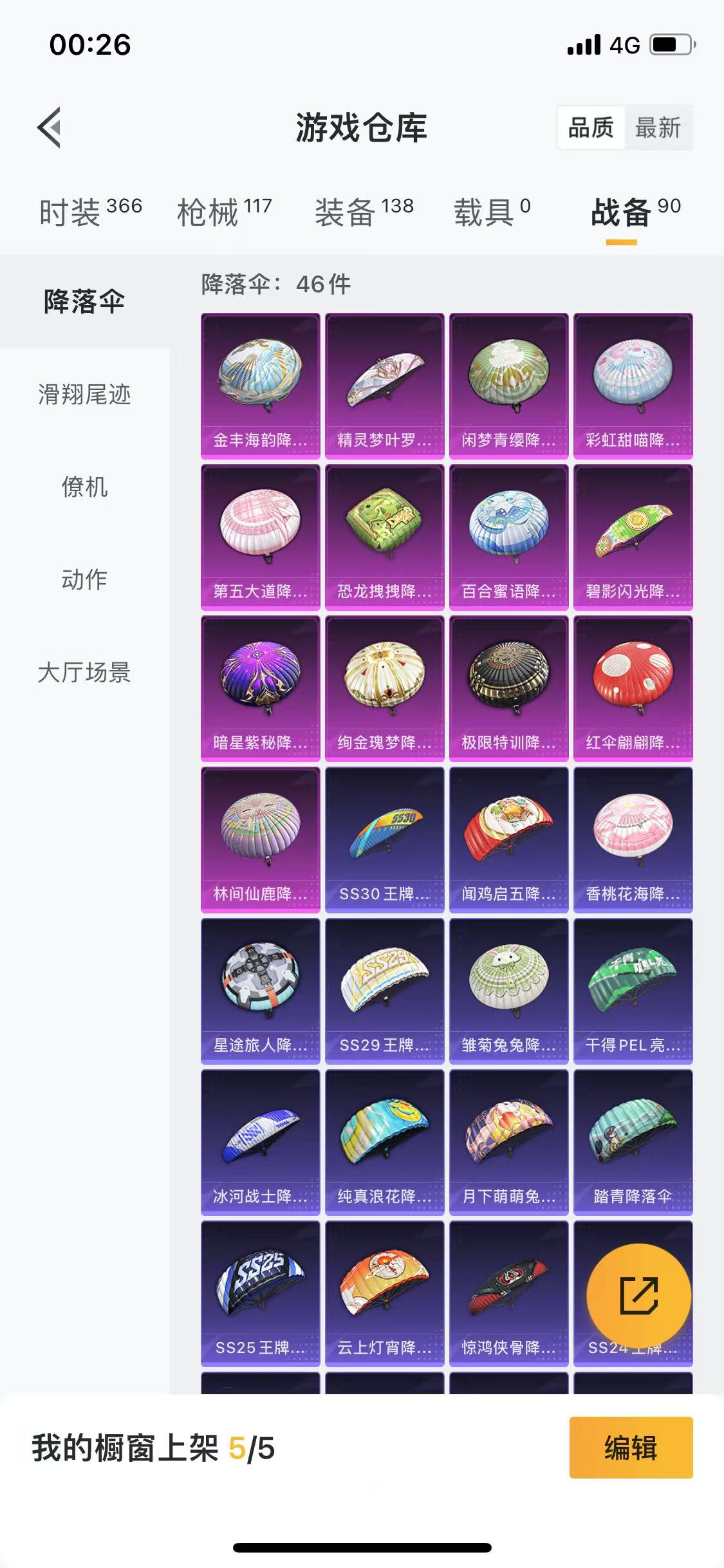Sort items by 最新

tap(658, 127)
